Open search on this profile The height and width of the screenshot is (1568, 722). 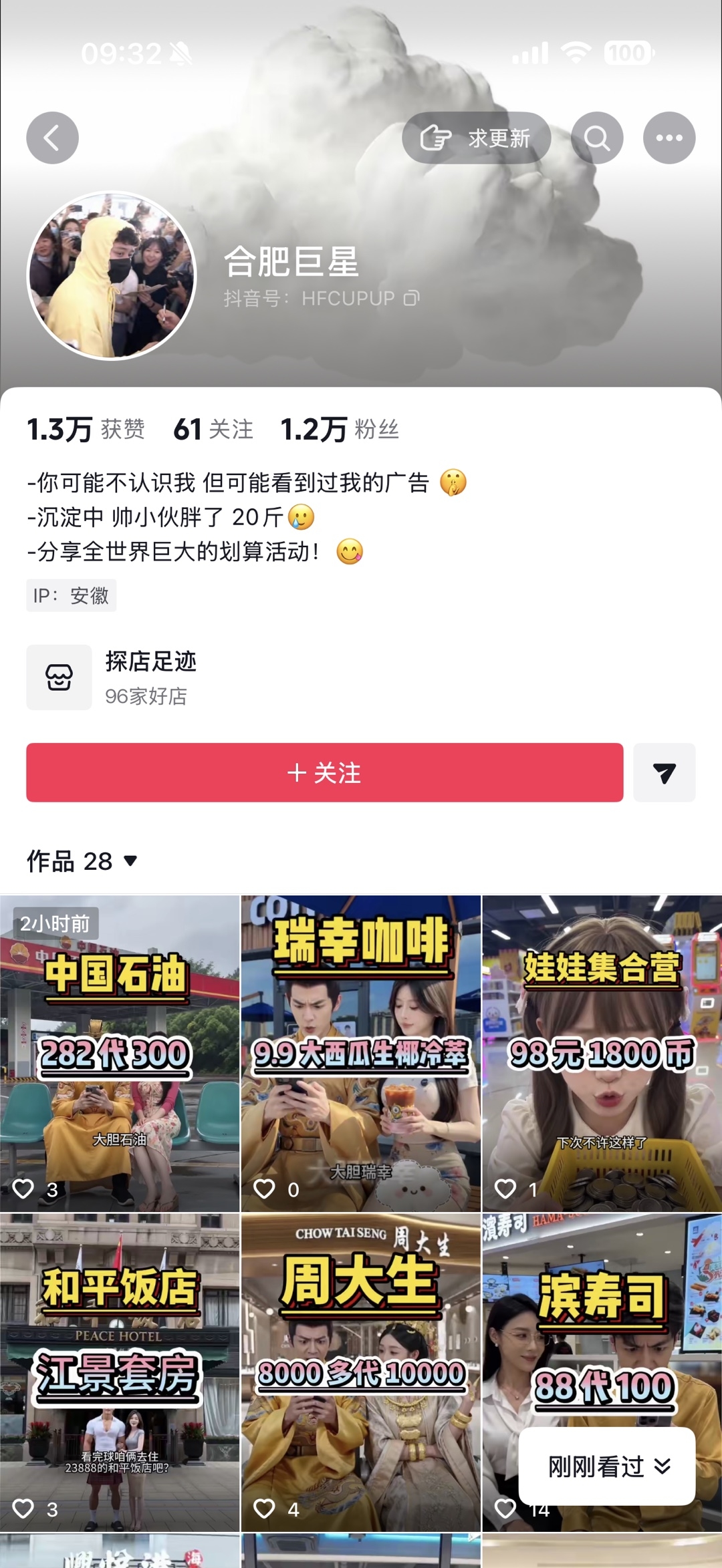[597, 138]
